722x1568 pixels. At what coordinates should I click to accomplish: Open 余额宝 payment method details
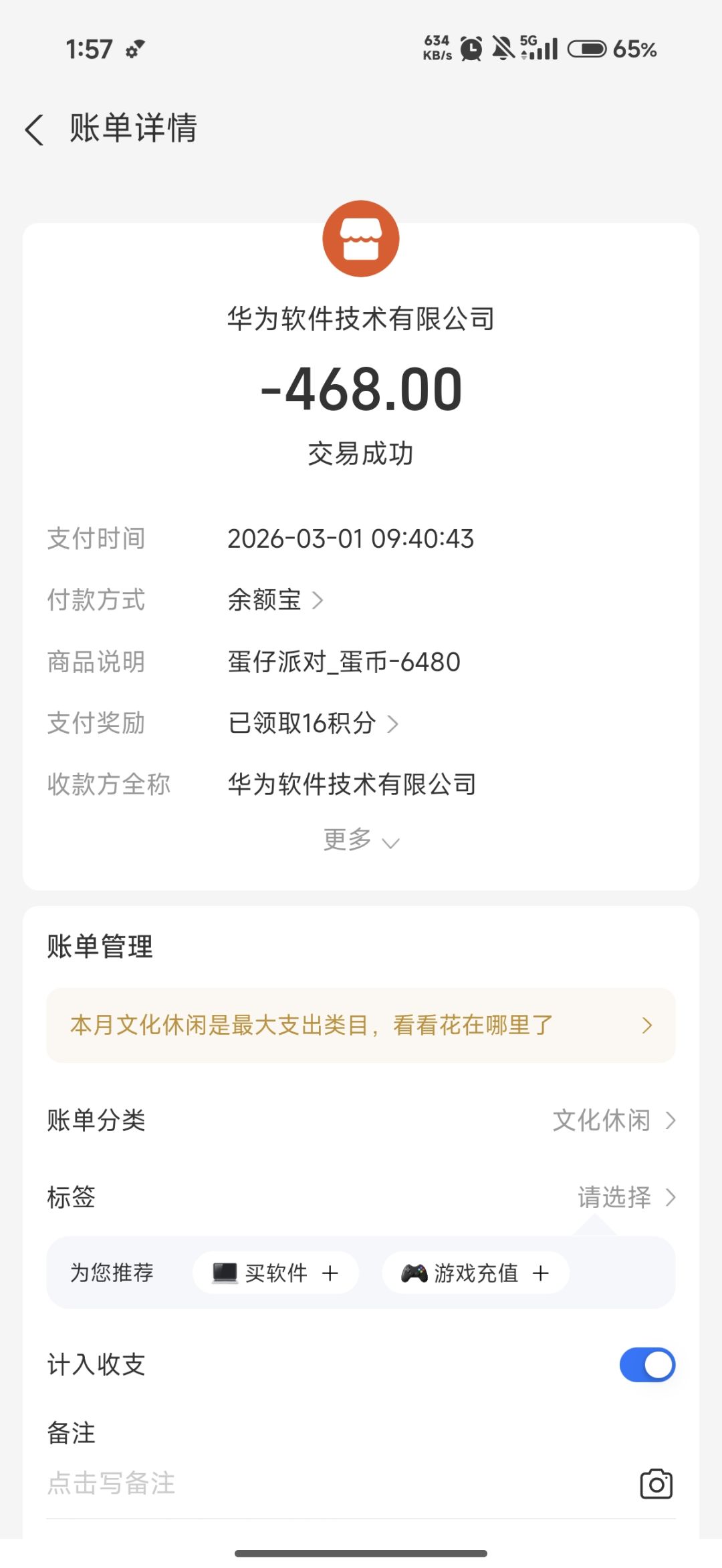click(275, 600)
